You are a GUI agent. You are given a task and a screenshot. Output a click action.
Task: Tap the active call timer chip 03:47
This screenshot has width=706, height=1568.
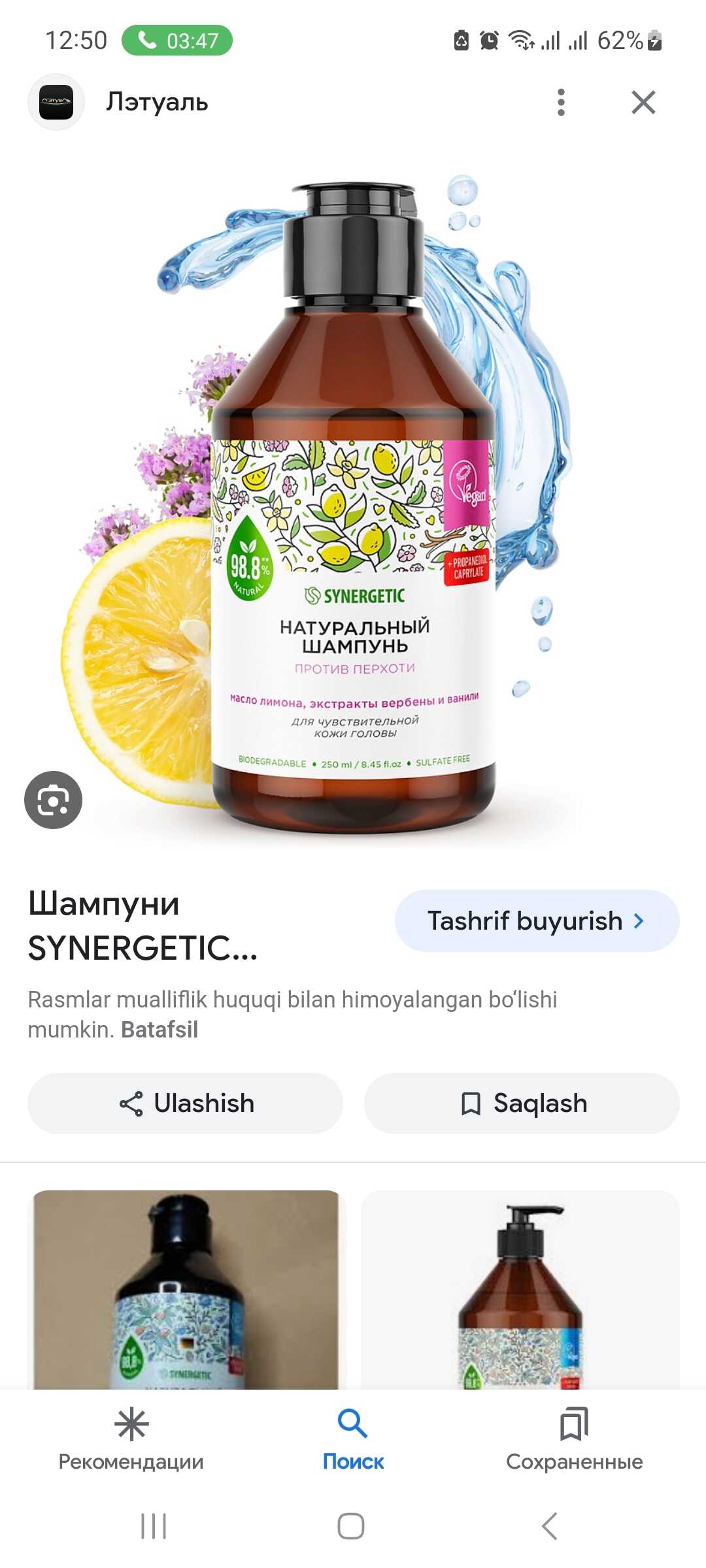pyautogui.click(x=177, y=41)
